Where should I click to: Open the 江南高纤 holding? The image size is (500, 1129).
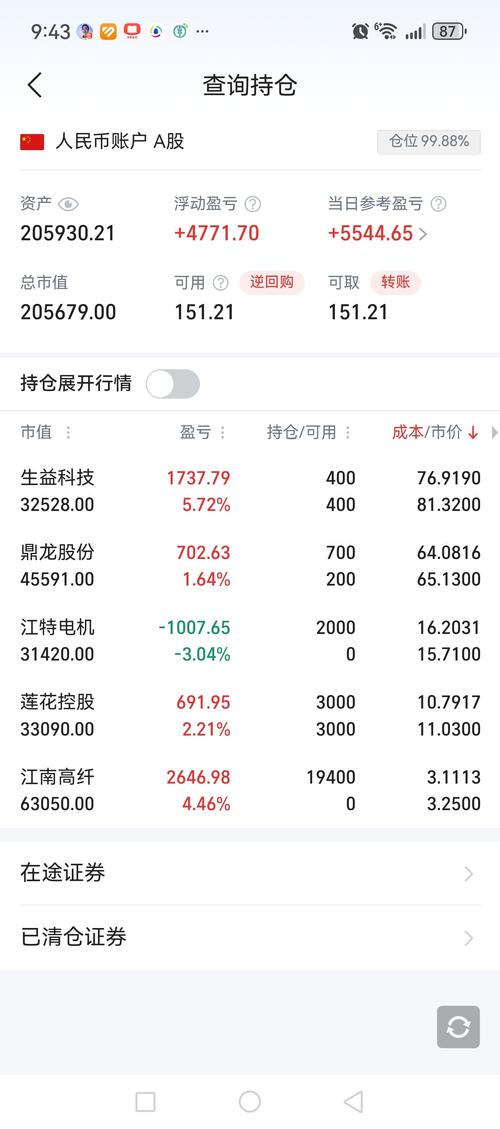click(250, 791)
